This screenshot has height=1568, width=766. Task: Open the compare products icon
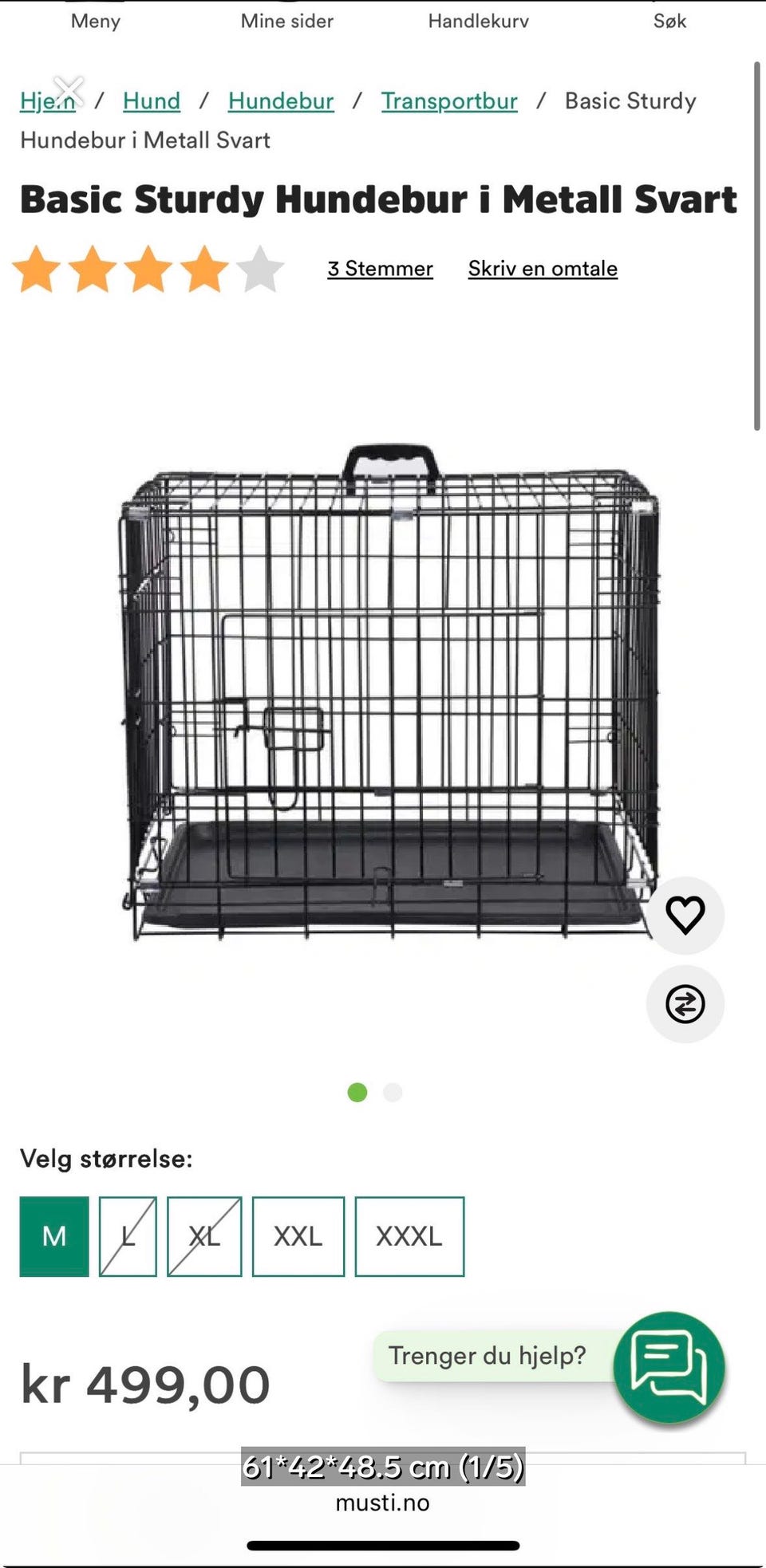pyautogui.click(x=685, y=1004)
